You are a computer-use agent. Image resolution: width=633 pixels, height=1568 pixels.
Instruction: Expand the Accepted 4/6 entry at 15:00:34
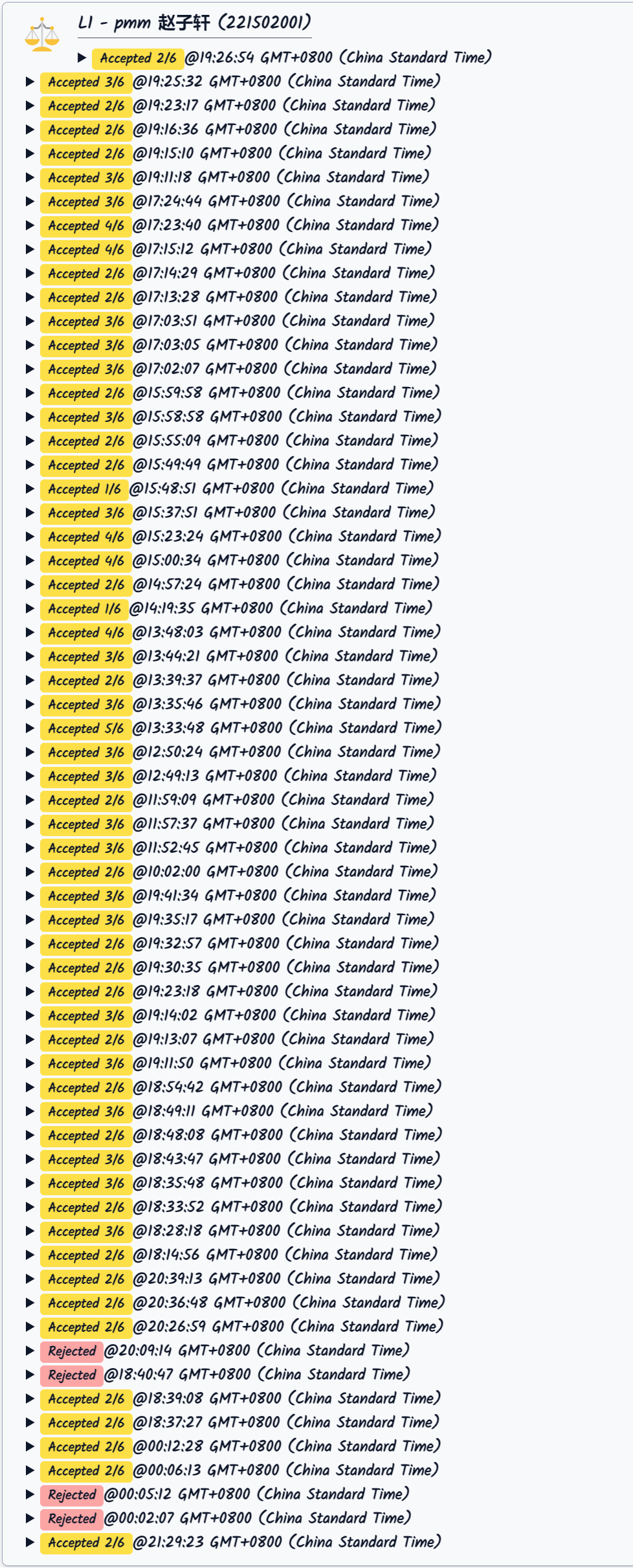click(x=30, y=560)
